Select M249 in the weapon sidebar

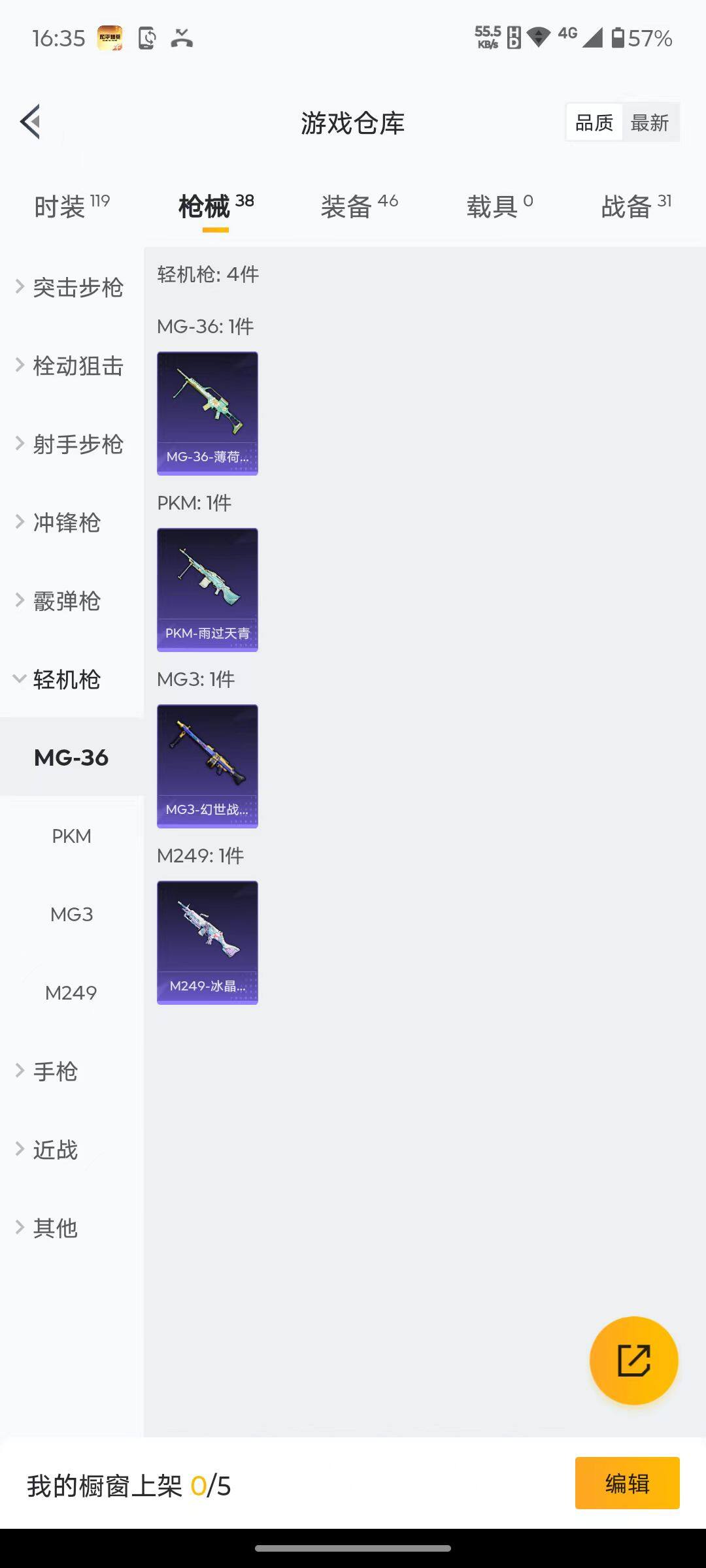71,992
